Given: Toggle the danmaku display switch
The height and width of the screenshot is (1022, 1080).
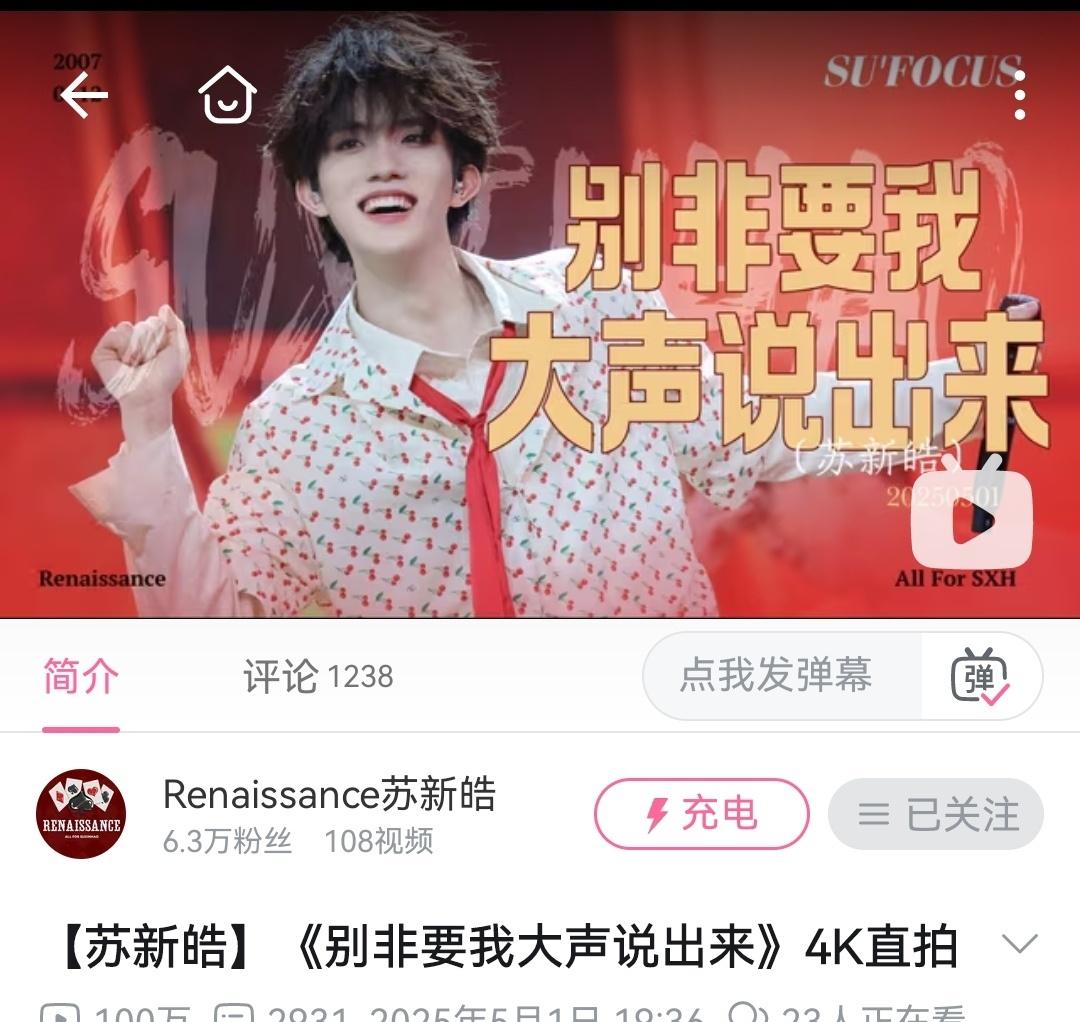Looking at the screenshot, I should point(980,676).
